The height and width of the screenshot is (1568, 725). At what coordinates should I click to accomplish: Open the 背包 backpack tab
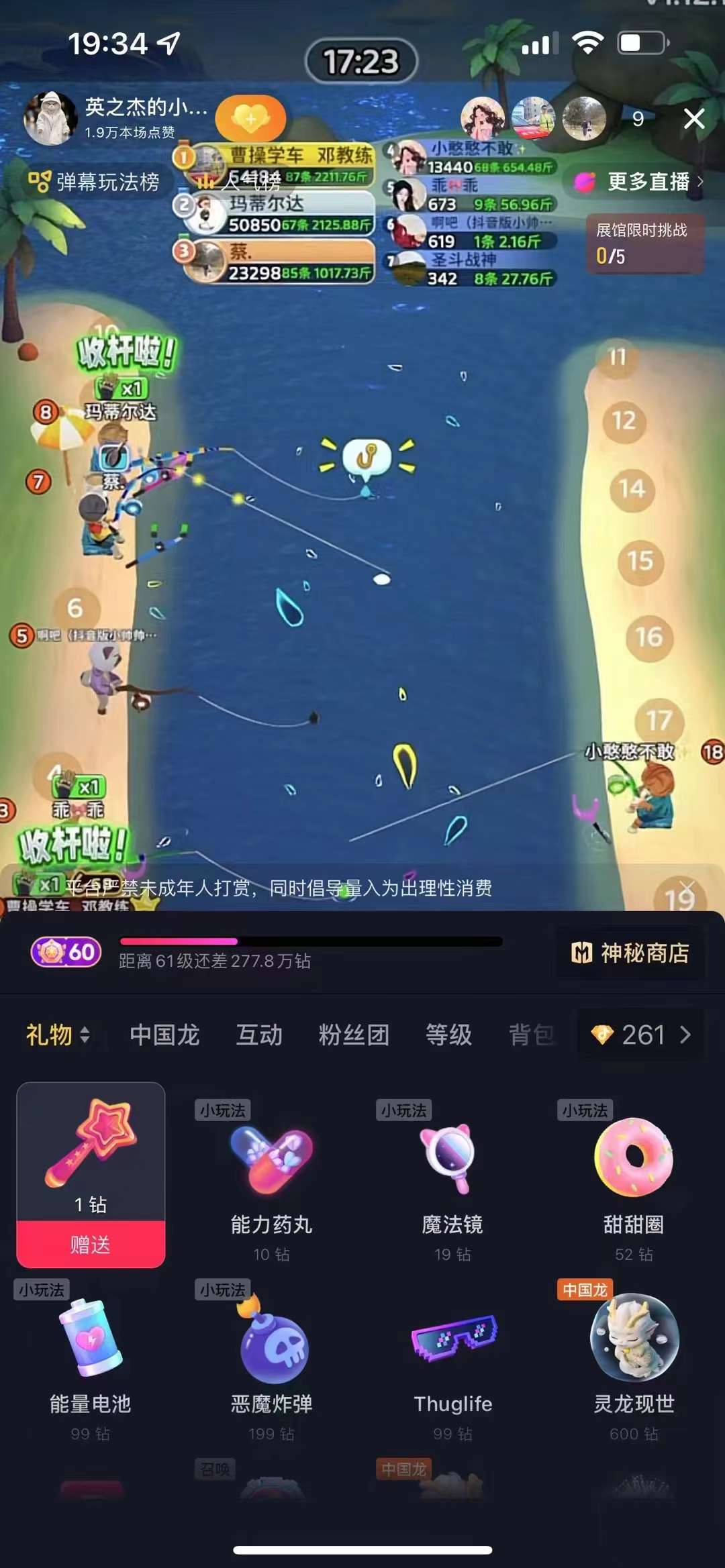point(530,1035)
